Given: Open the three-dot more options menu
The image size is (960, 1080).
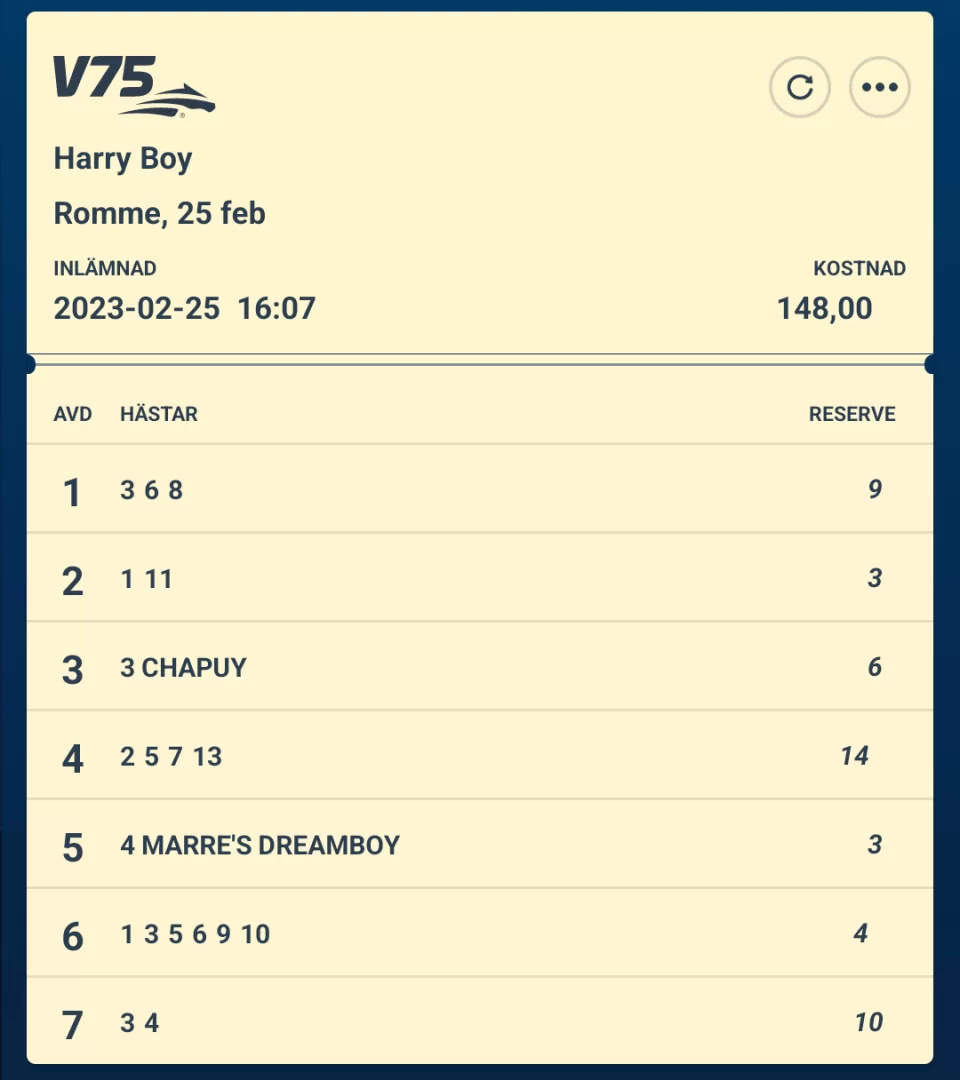Looking at the screenshot, I should point(879,88).
